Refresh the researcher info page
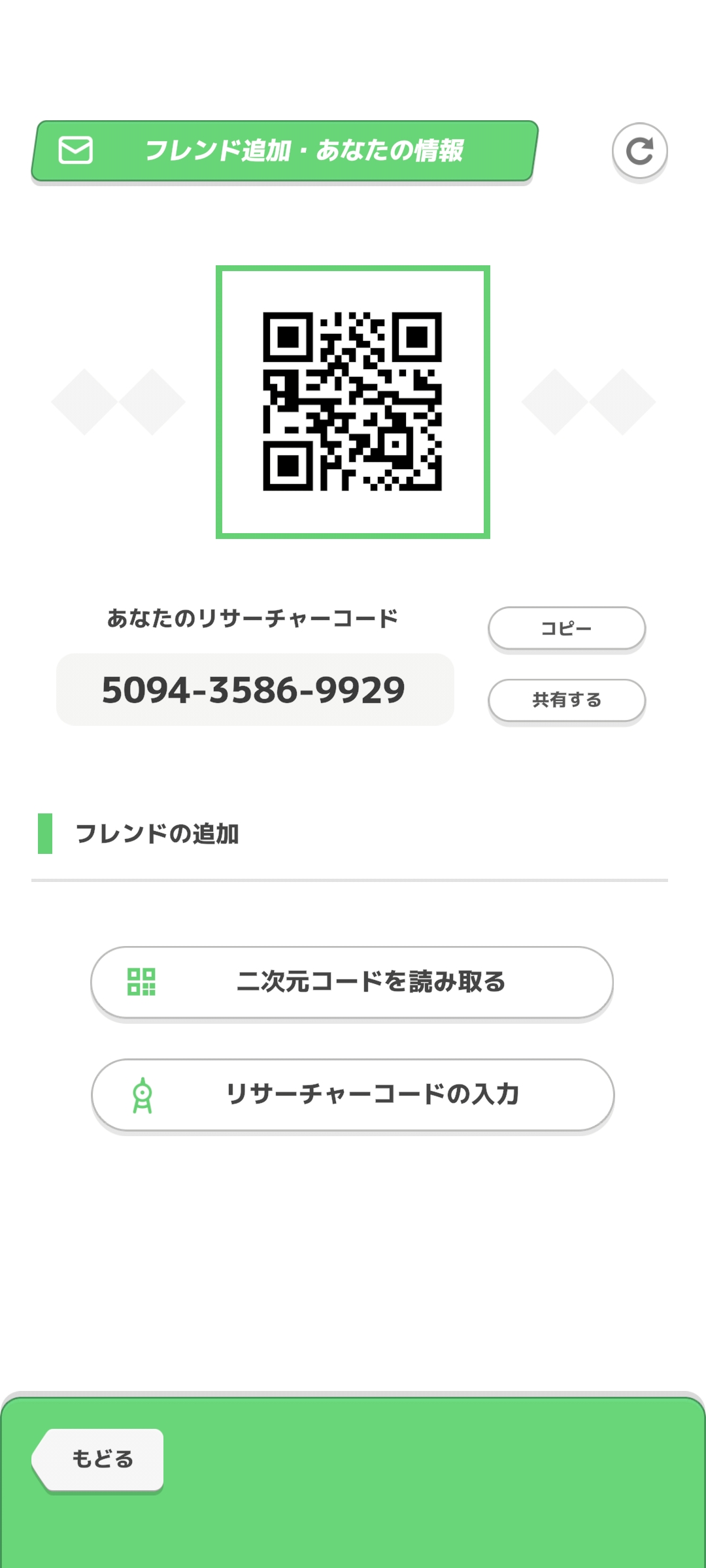The height and width of the screenshot is (1568, 706). click(x=639, y=151)
